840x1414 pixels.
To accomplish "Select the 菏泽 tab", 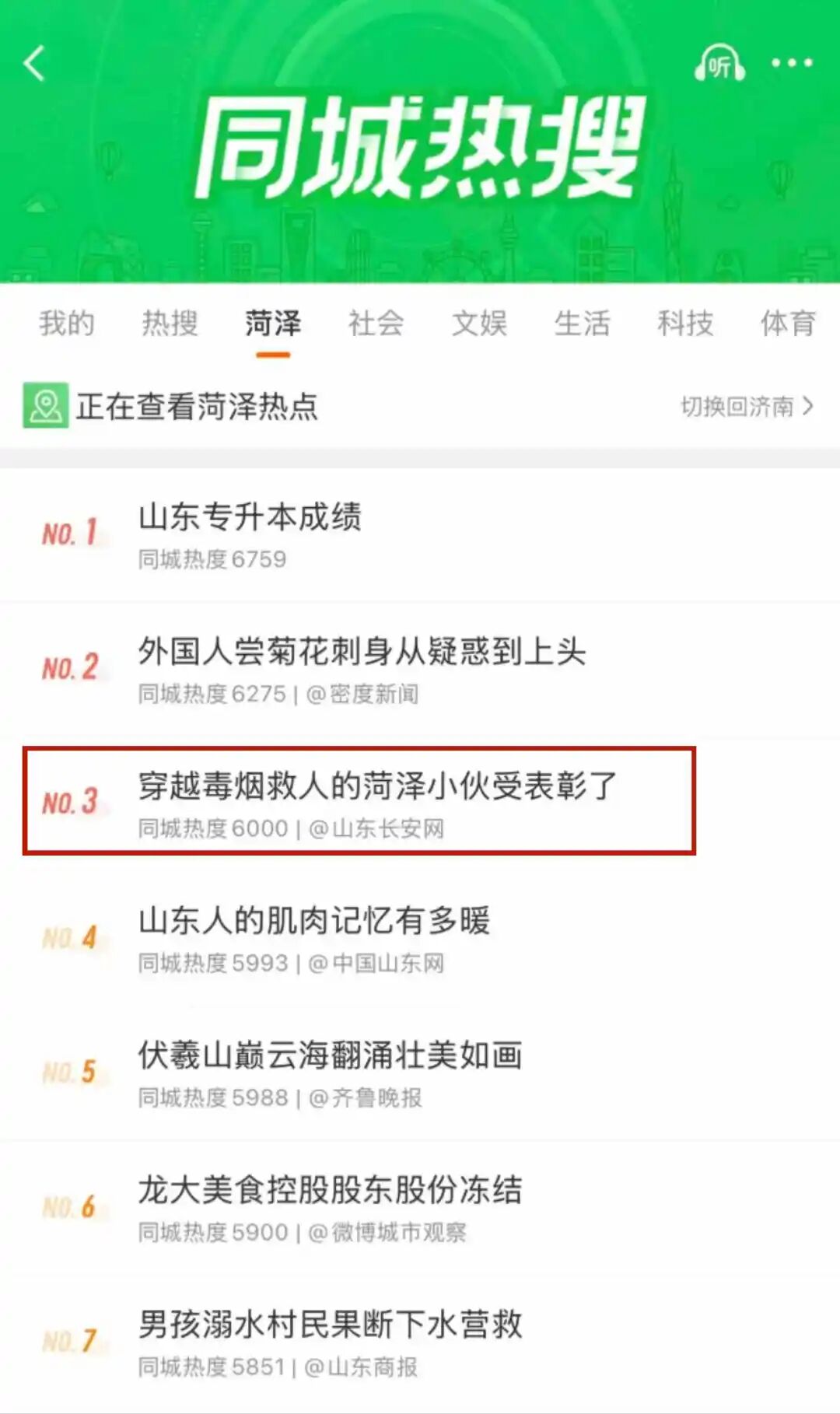I will tap(273, 323).
